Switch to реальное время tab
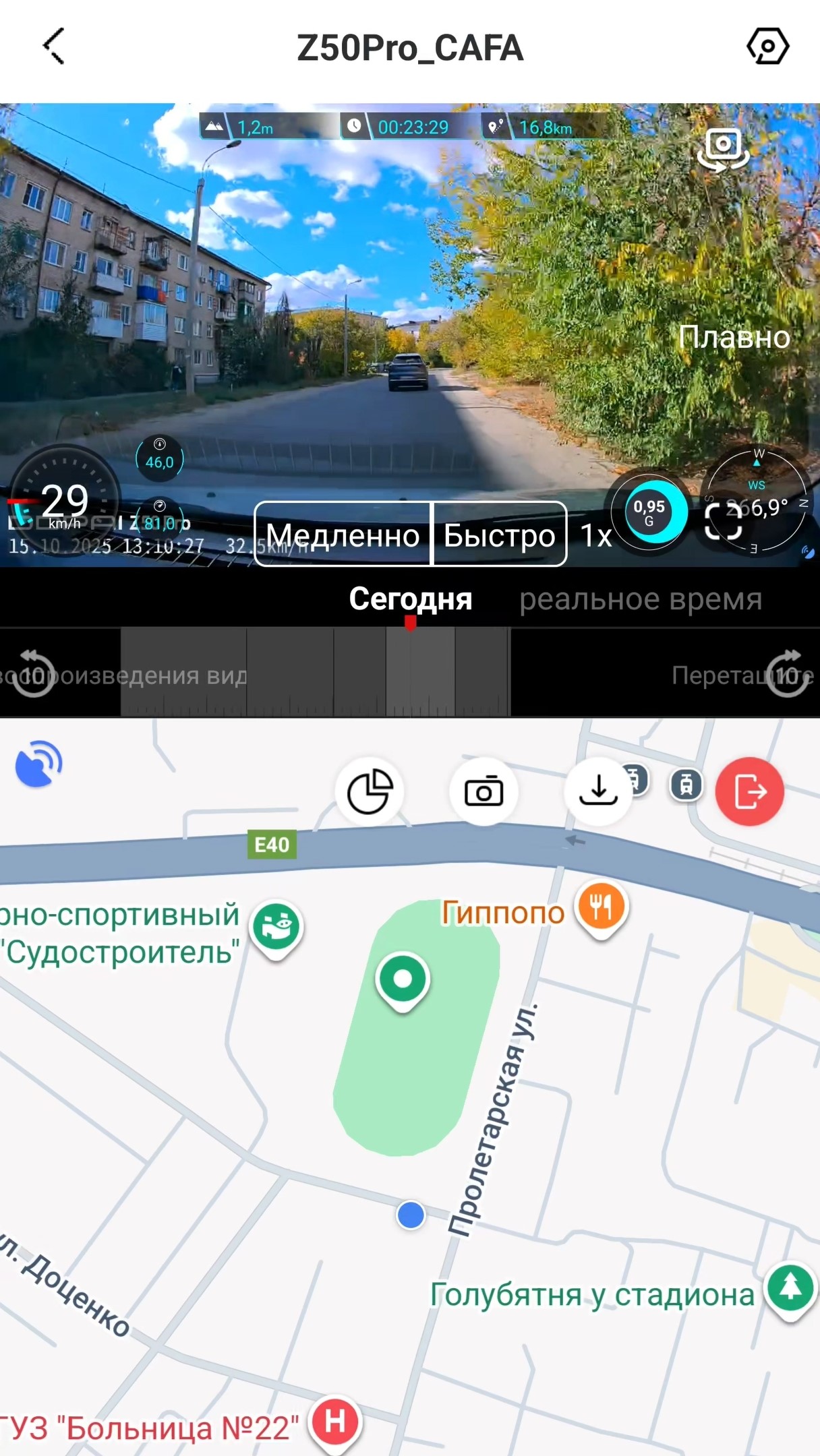 coord(640,599)
